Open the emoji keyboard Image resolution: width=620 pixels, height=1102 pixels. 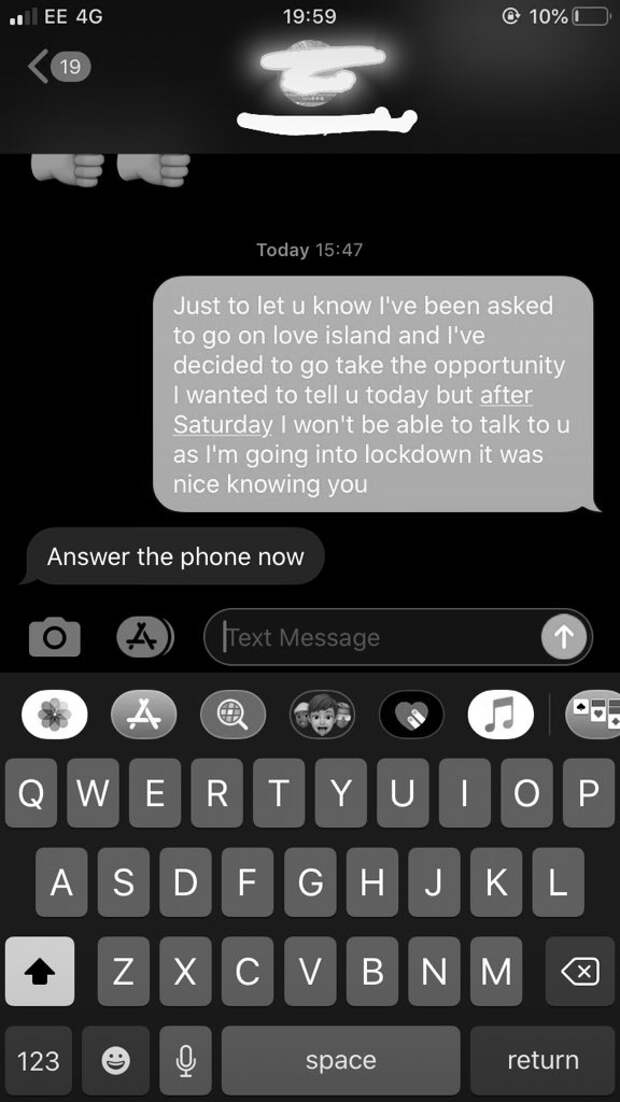[x=116, y=1061]
